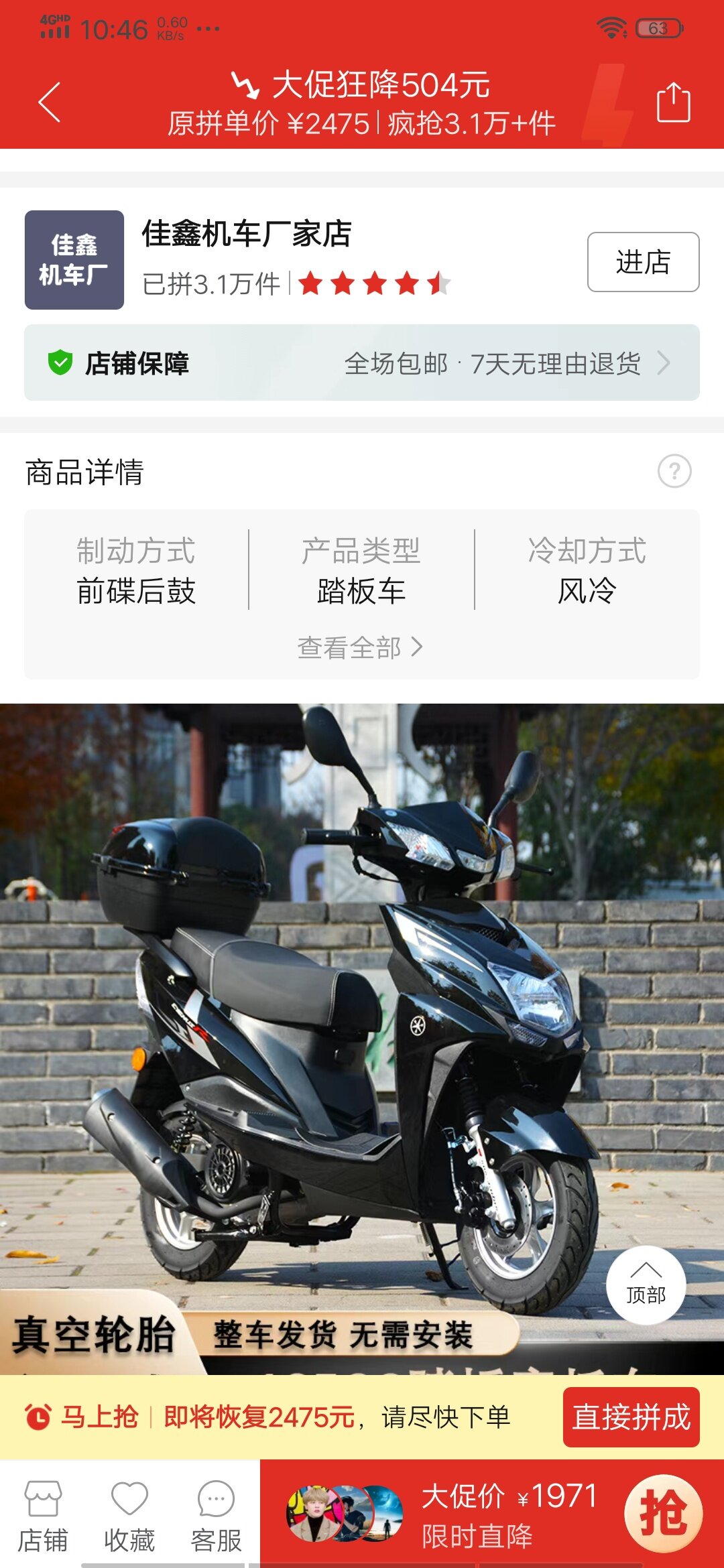Jump back to top with 顶部 button
The image size is (724, 1568).
646,1285
